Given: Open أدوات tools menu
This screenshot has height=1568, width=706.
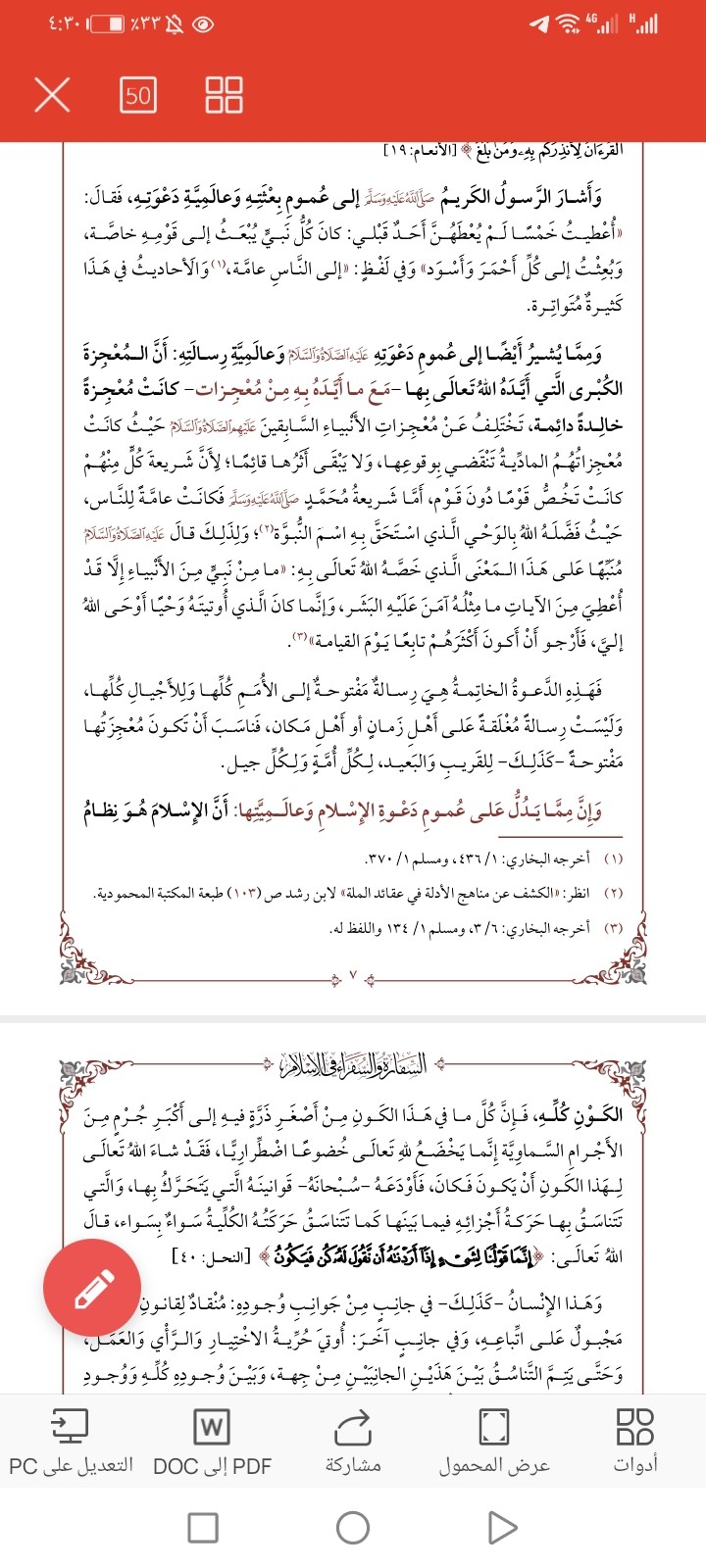Looking at the screenshot, I should 635,1441.
